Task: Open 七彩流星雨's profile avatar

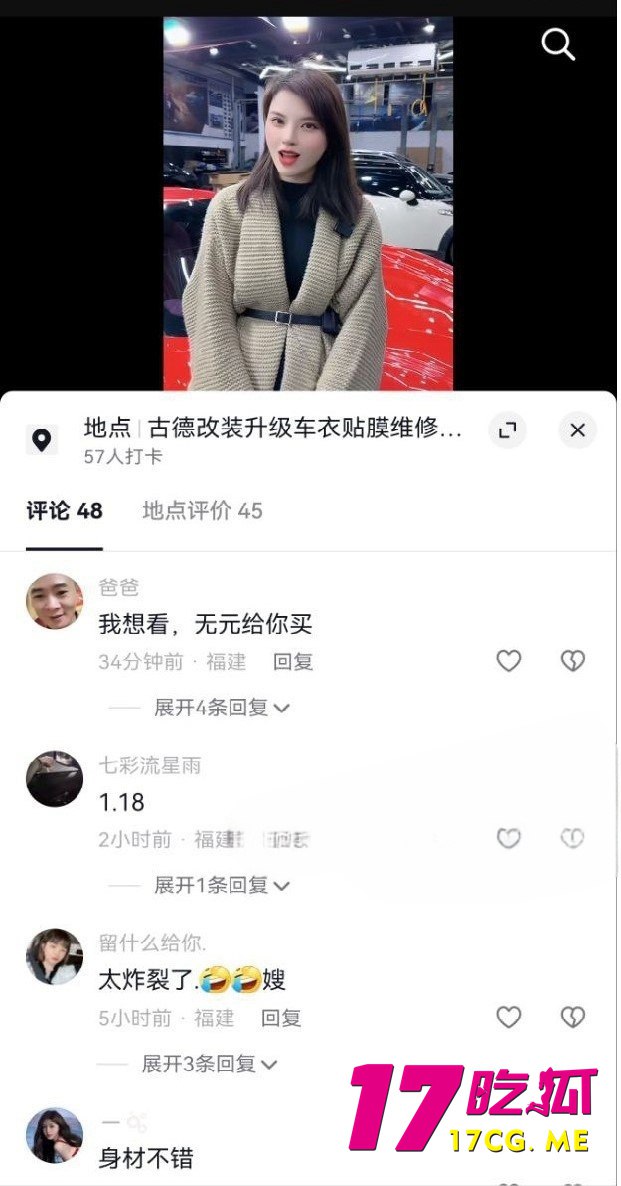Action: point(54,779)
